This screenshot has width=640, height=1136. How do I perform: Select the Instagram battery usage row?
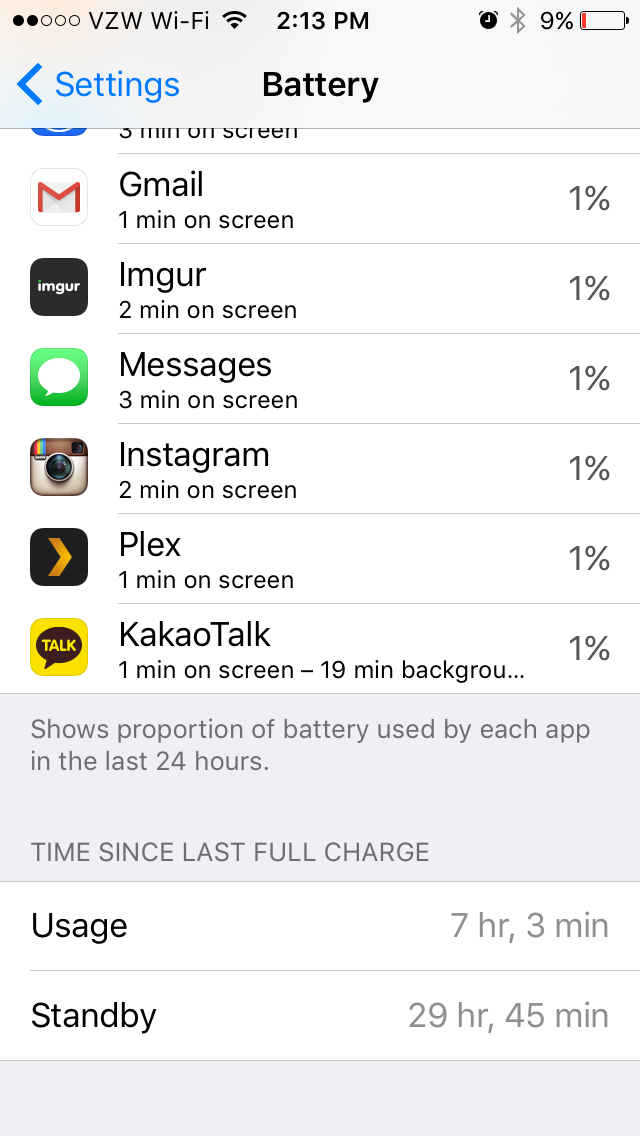click(x=320, y=469)
